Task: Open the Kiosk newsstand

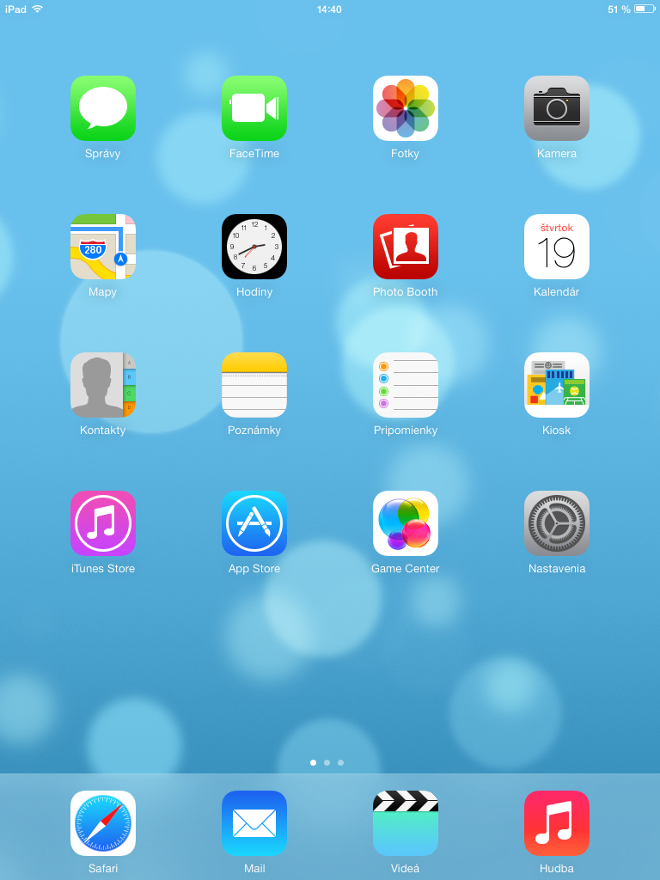Action: point(556,384)
